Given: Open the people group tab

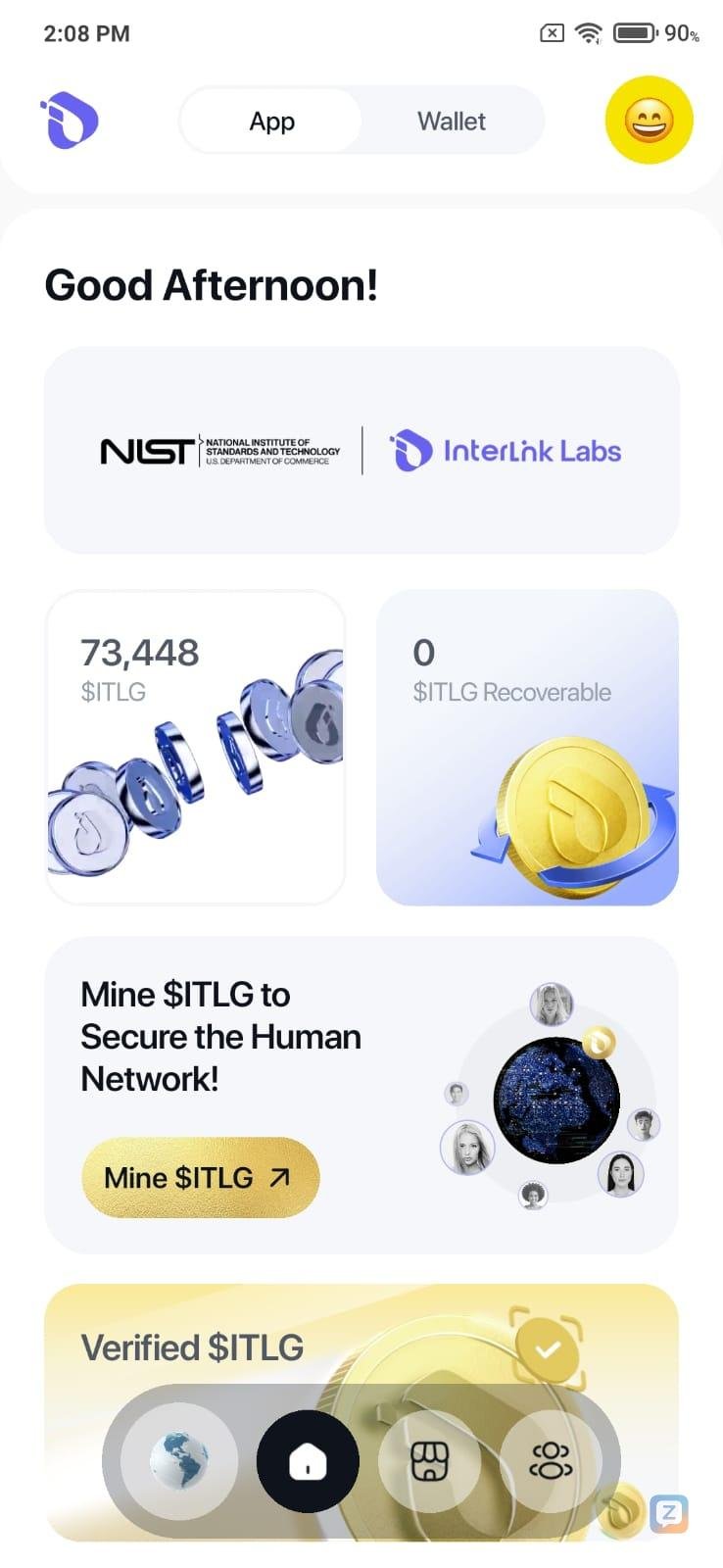Looking at the screenshot, I should 551,1461.
